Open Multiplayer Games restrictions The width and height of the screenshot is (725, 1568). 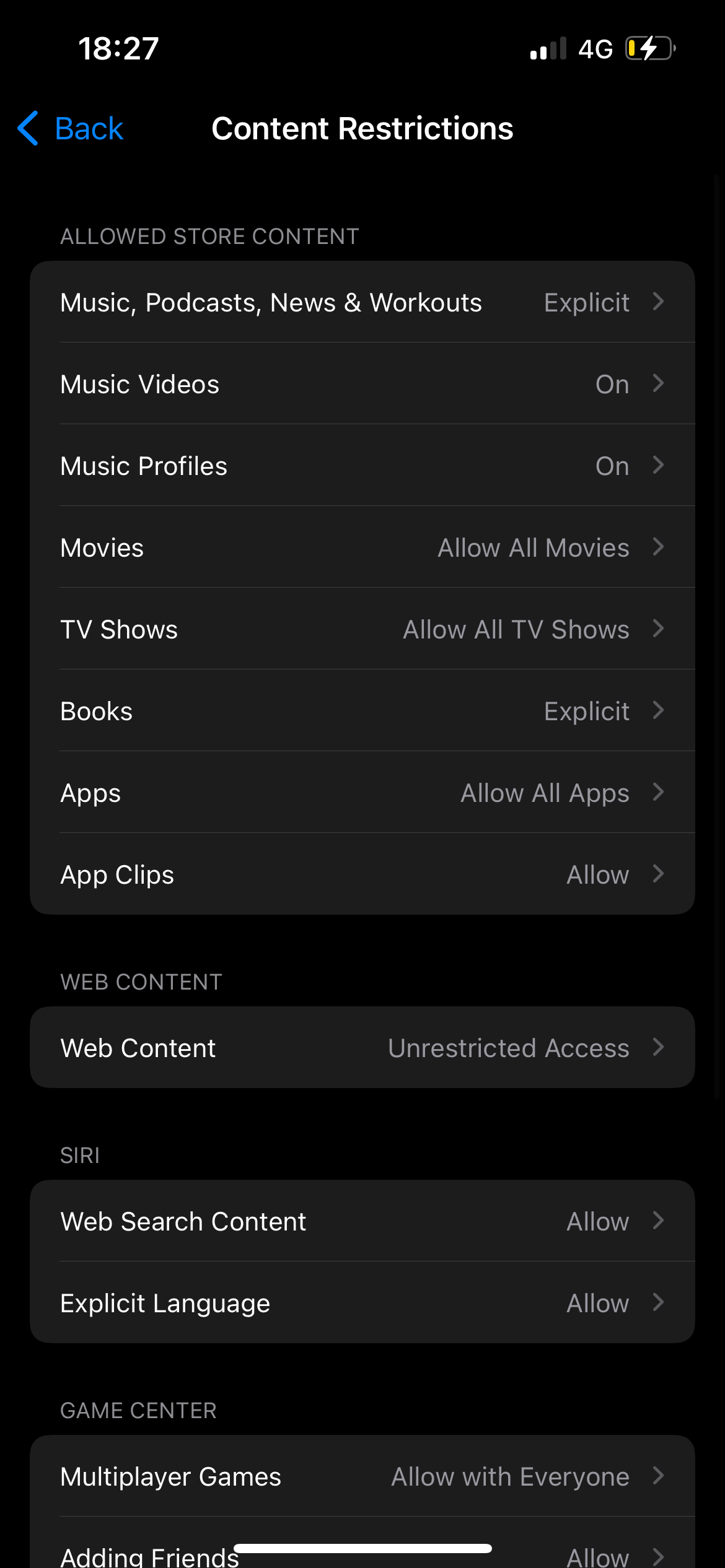coord(362,1476)
